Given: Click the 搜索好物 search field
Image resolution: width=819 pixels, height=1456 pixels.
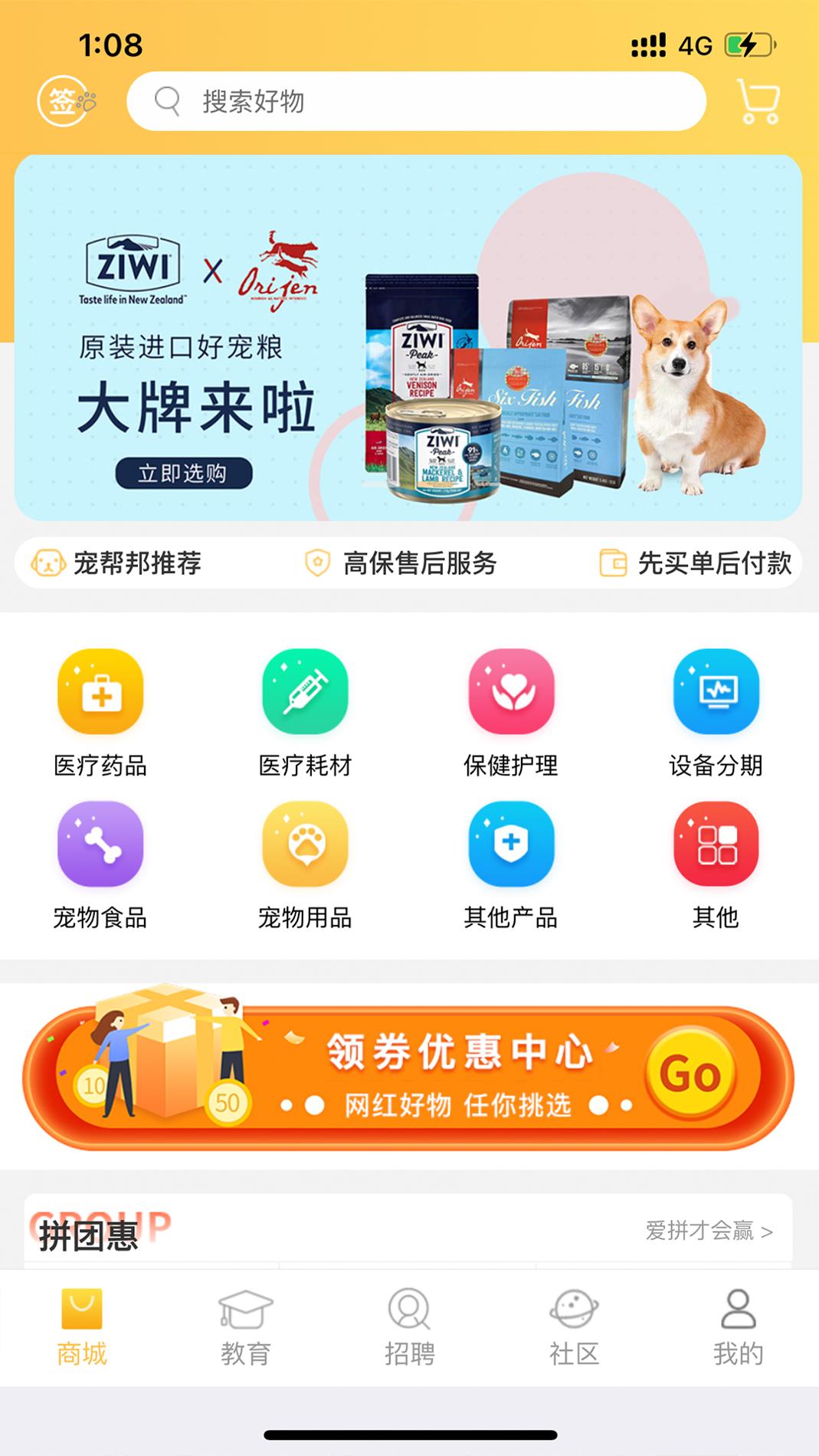Looking at the screenshot, I should [416, 102].
